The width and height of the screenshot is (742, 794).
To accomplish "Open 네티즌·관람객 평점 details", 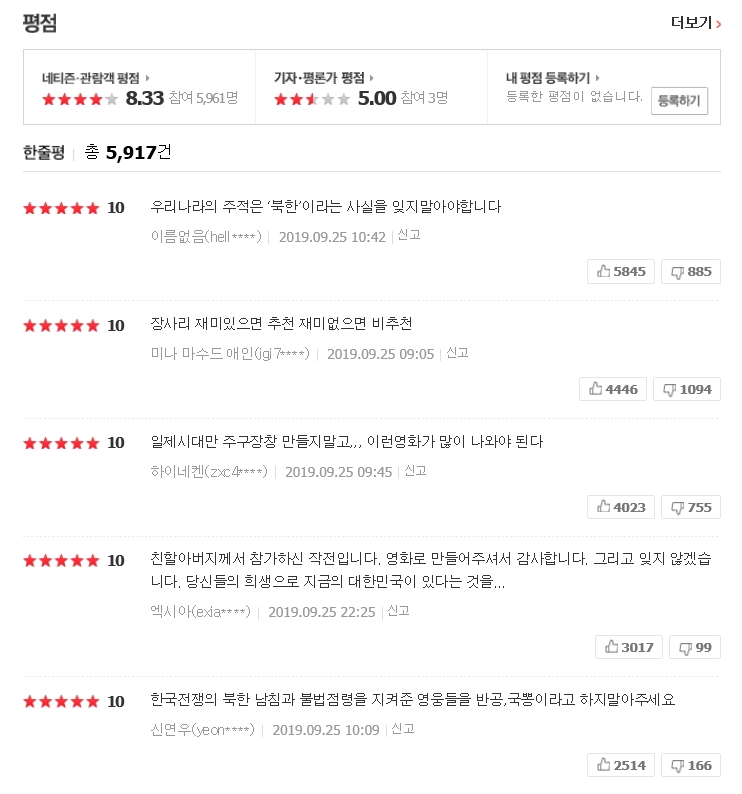I will 95,77.
